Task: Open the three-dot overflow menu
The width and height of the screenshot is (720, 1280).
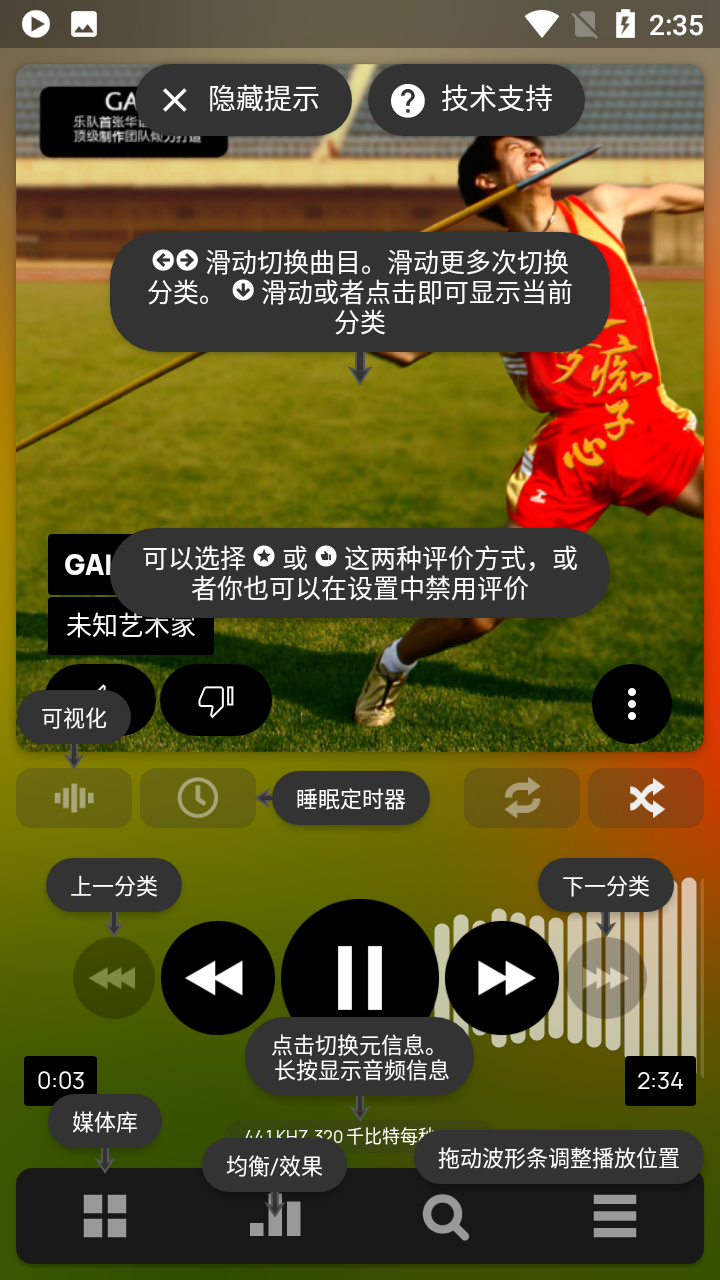Action: point(632,704)
